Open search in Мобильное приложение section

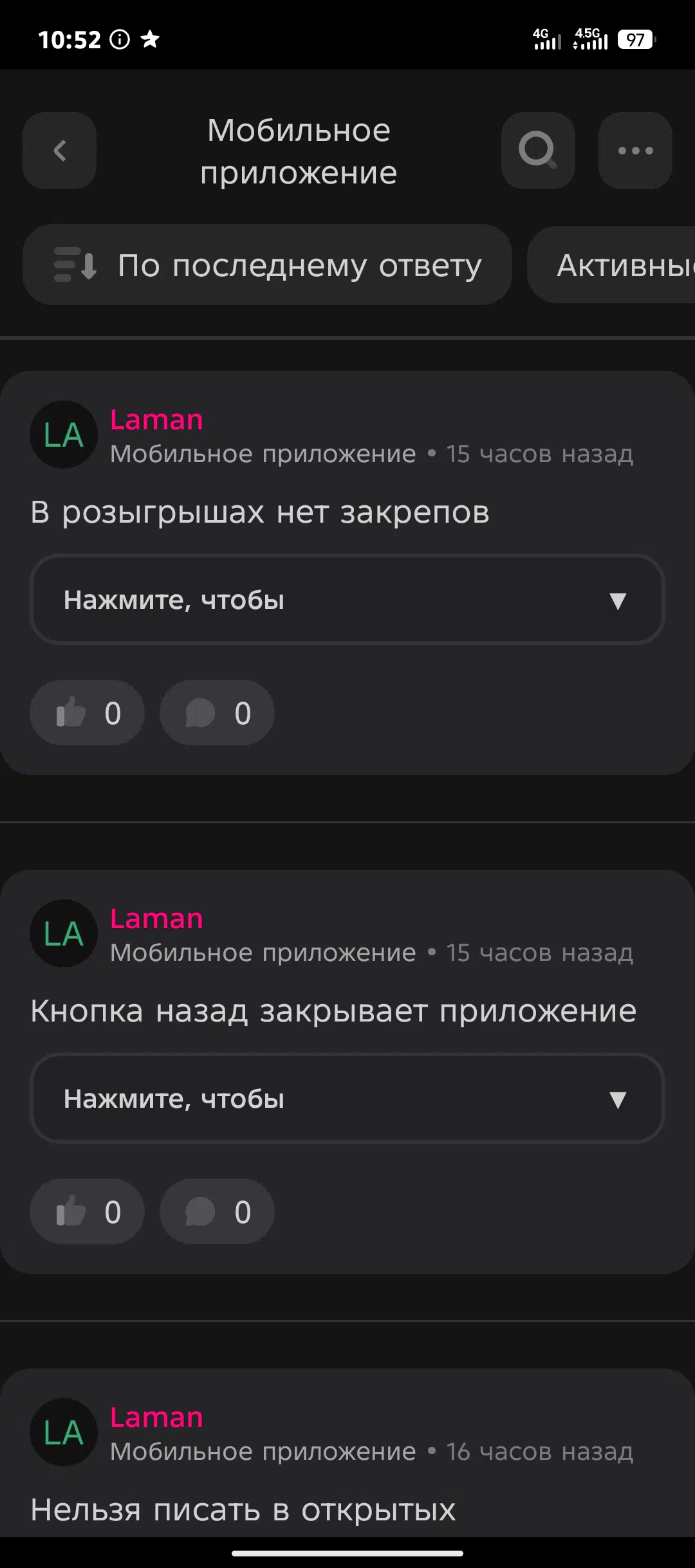(x=538, y=151)
